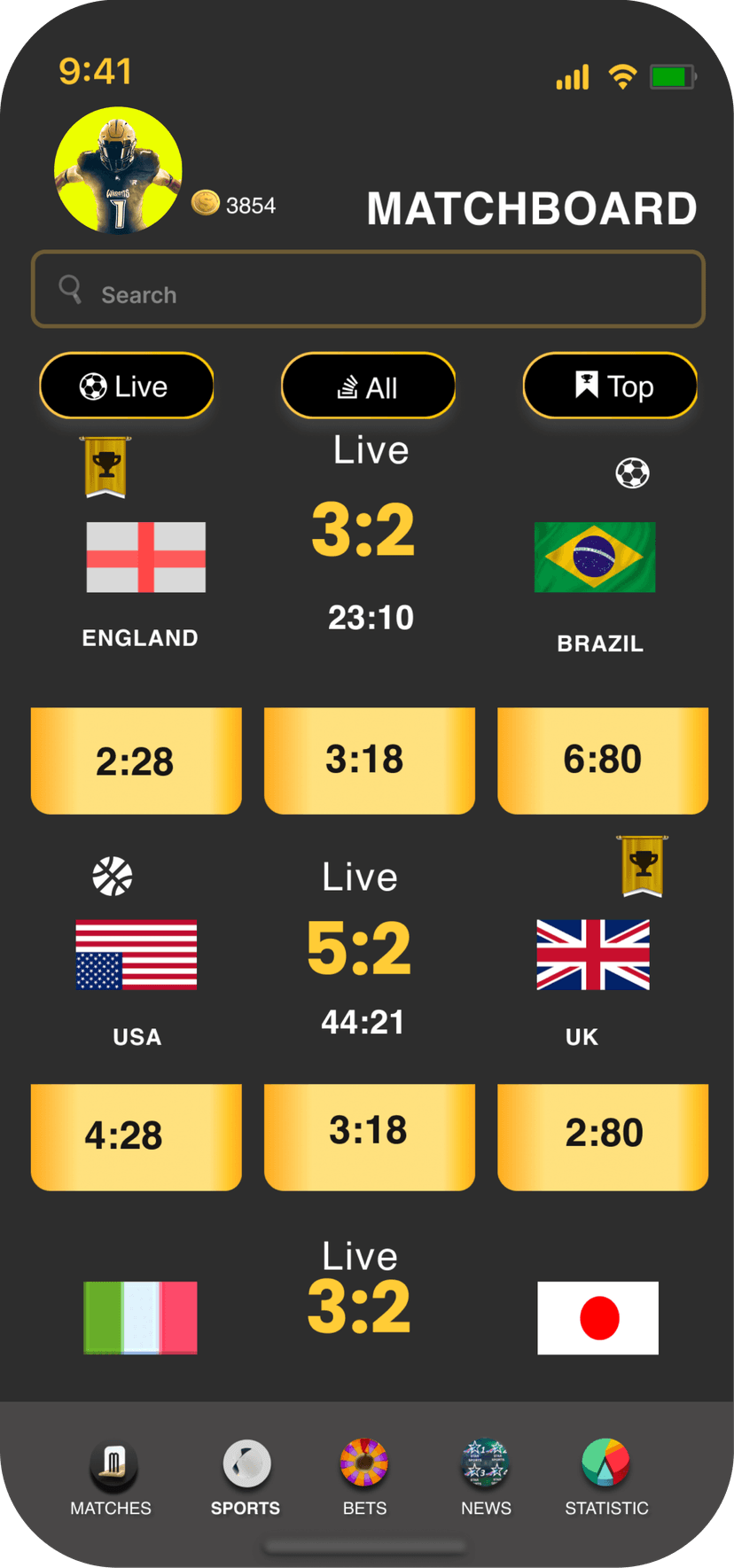Switch to the Matches tab
The height and width of the screenshot is (1568, 734).
tap(112, 1476)
